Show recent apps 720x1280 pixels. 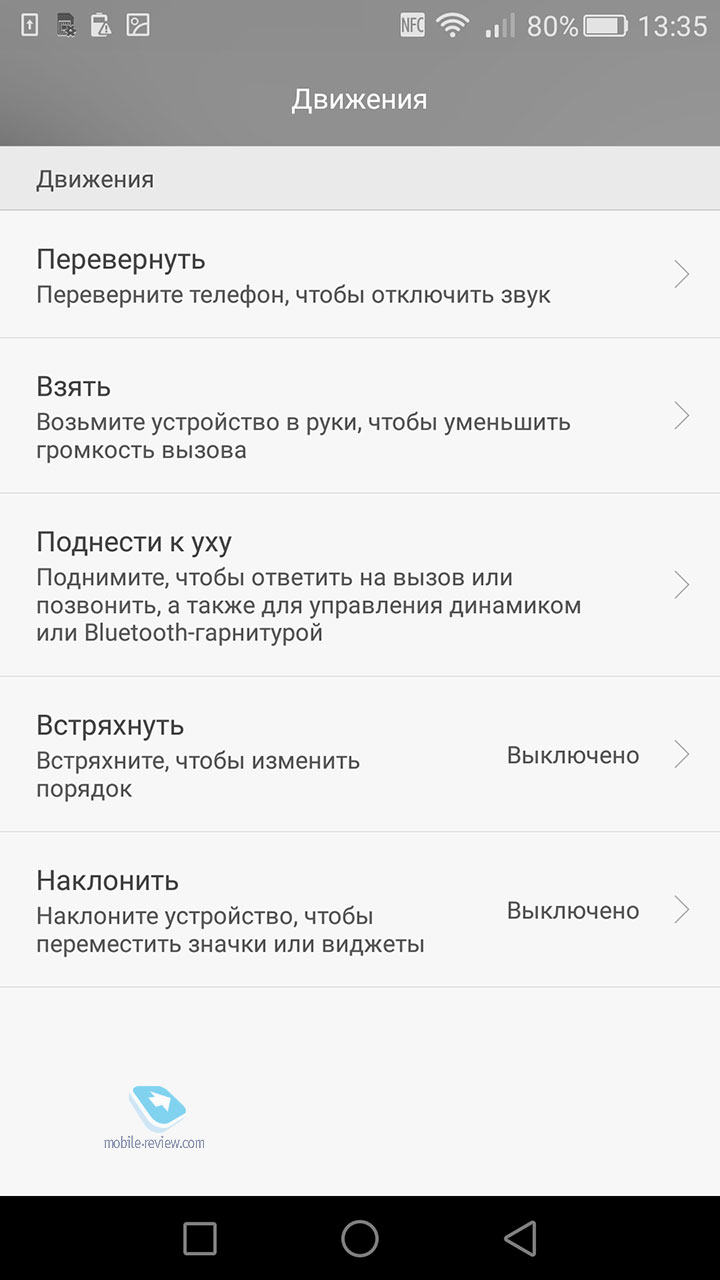pos(200,1238)
